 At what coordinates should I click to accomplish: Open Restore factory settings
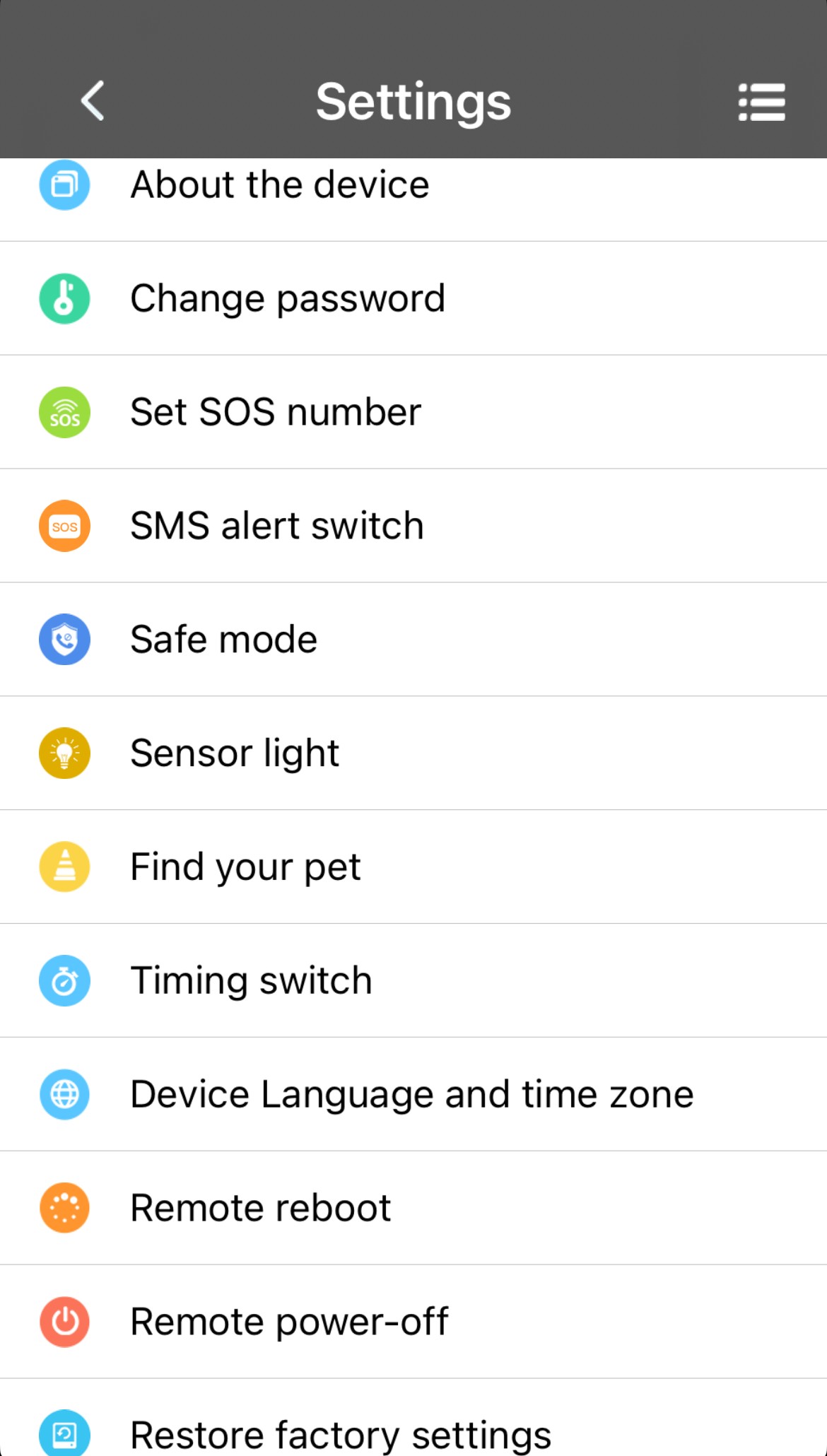340,1433
